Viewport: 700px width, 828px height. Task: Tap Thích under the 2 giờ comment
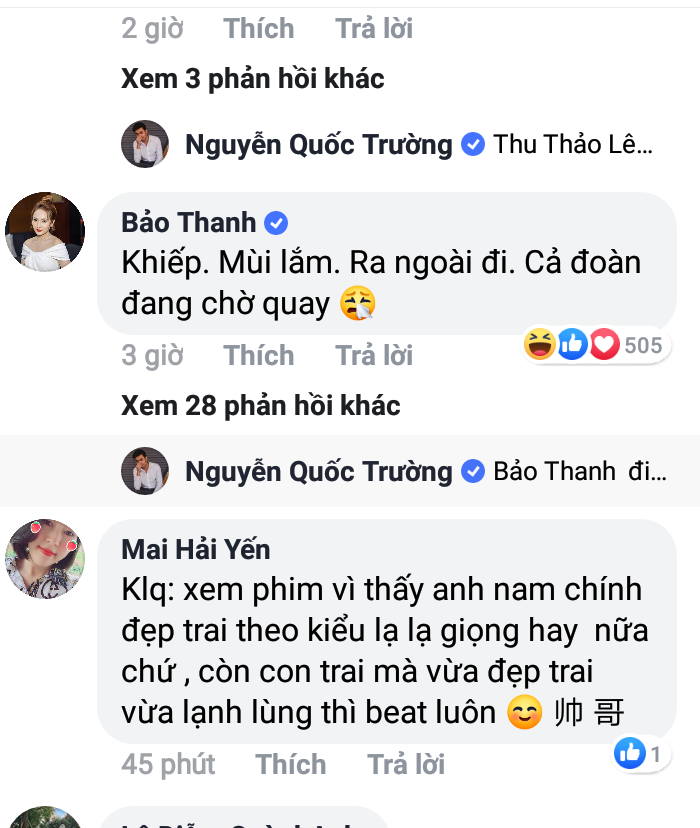point(258,28)
